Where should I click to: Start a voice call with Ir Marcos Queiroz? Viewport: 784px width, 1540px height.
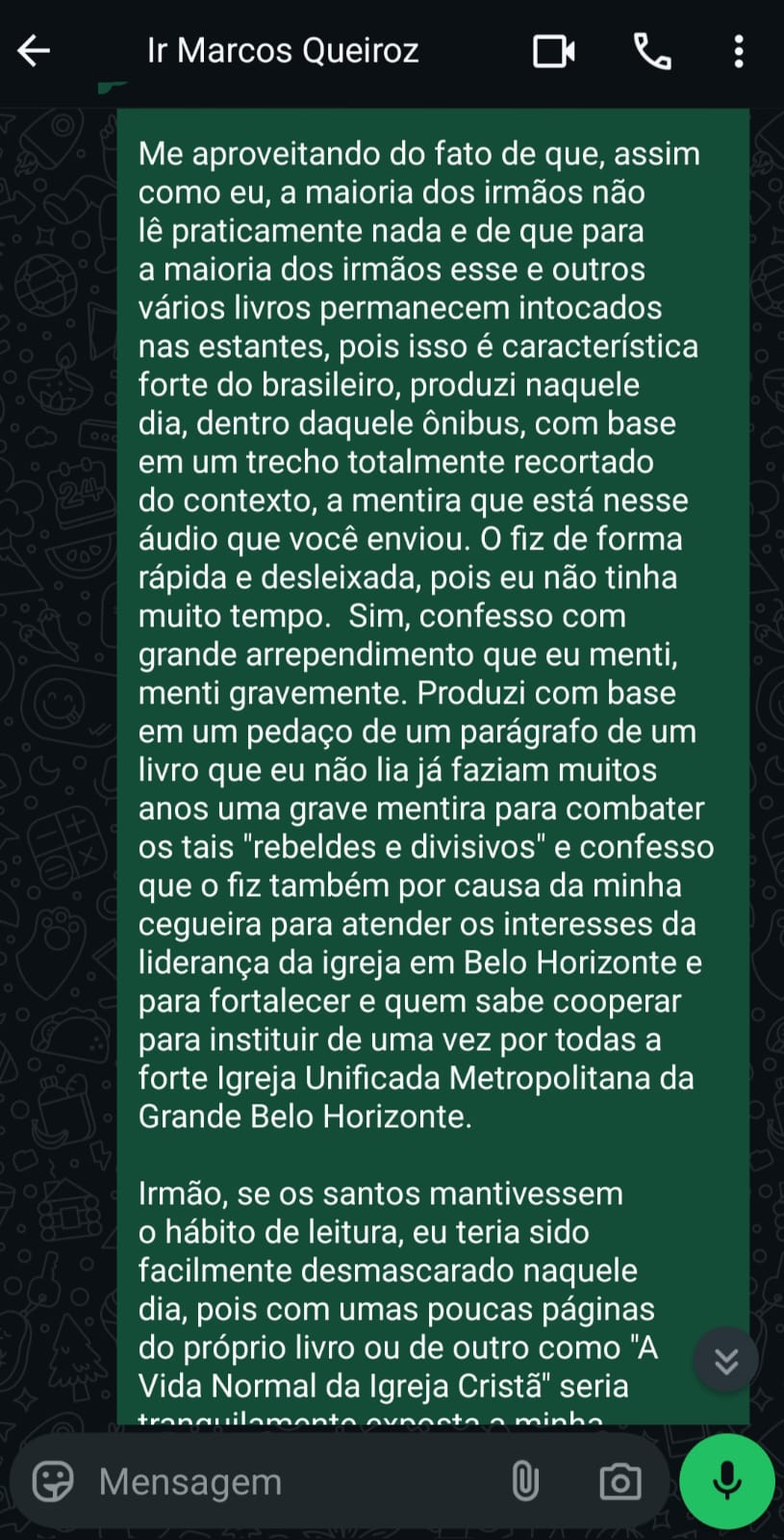[652, 51]
